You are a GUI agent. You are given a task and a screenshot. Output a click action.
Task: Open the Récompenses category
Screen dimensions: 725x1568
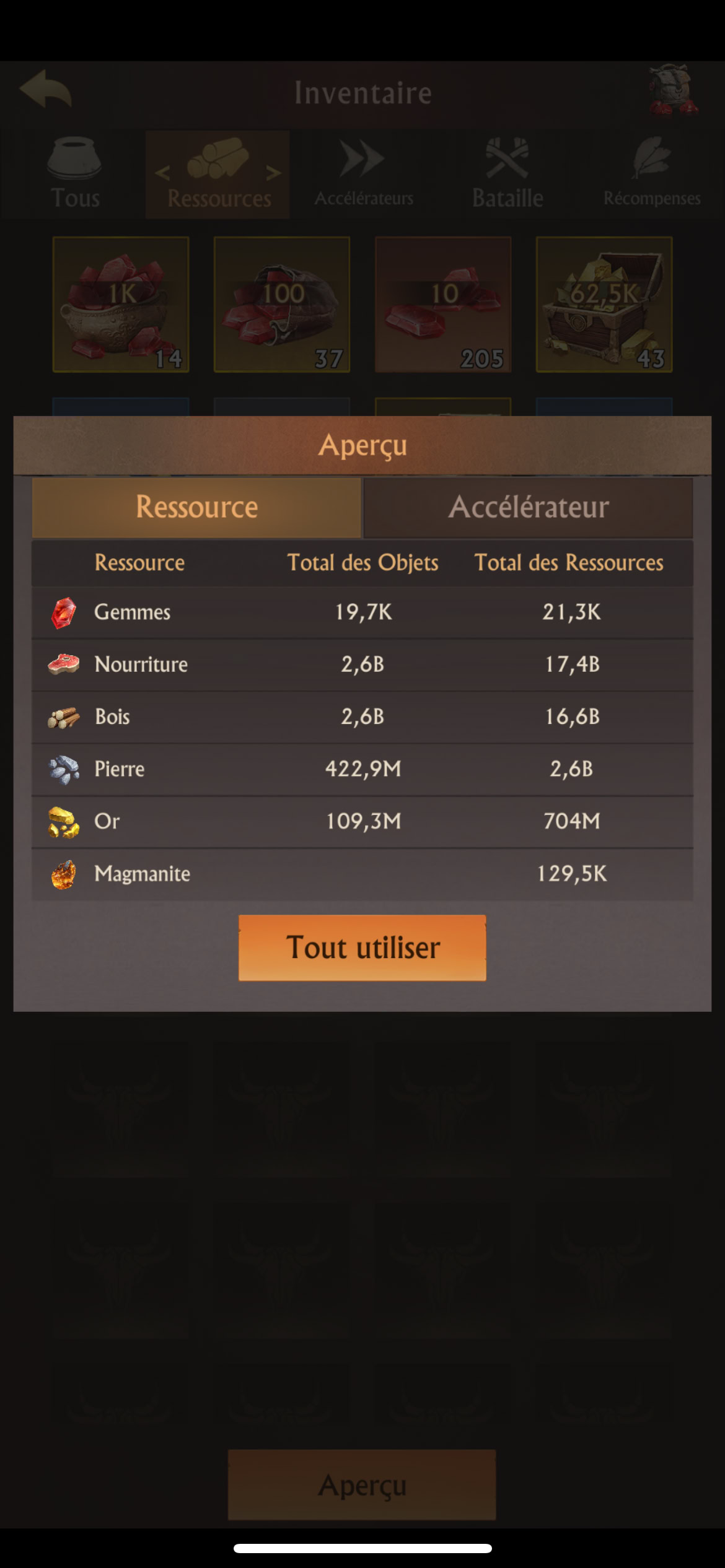click(x=651, y=175)
